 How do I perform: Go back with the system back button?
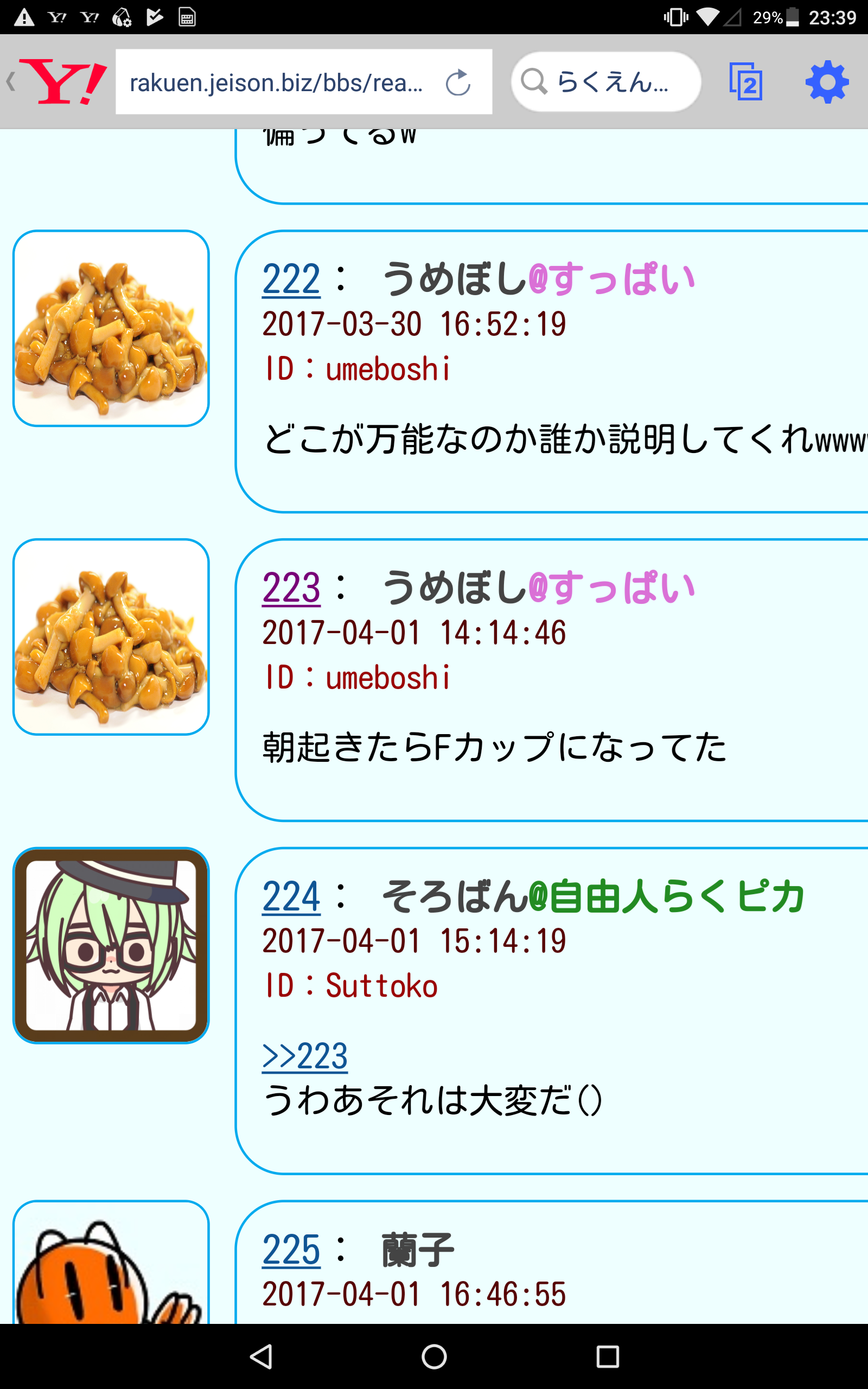tap(261, 1357)
